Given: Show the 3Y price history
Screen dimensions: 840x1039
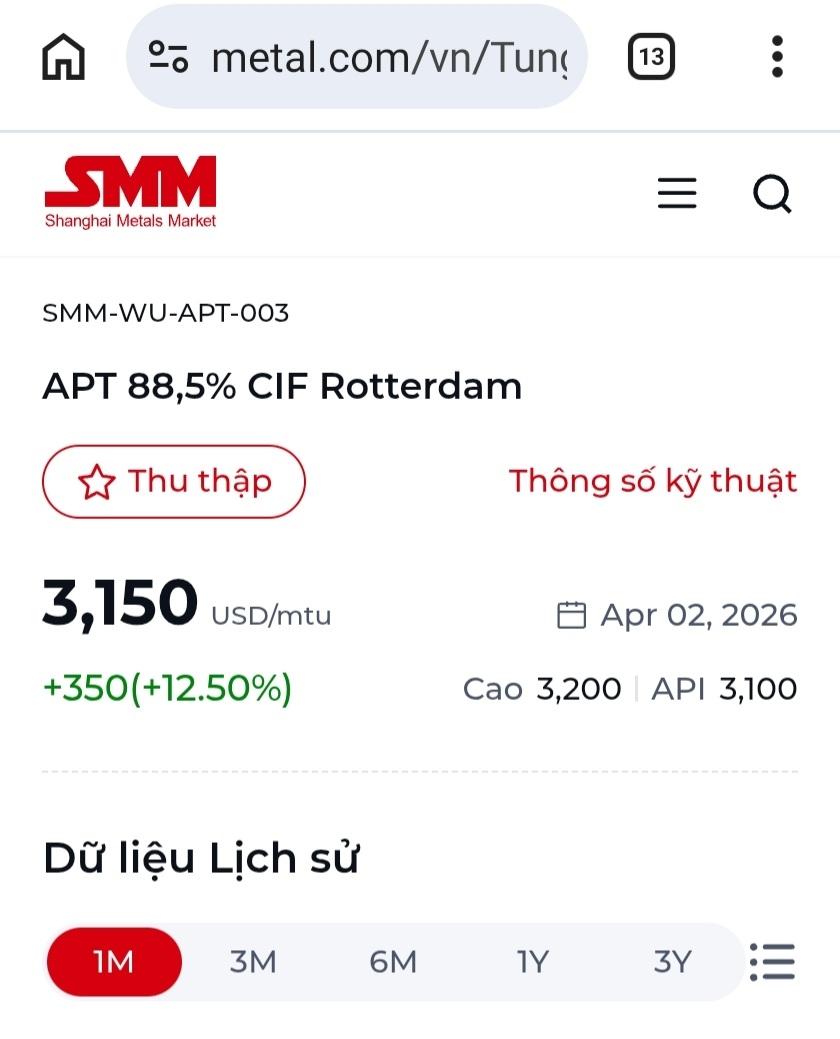Looking at the screenshot, I should 673,962.
